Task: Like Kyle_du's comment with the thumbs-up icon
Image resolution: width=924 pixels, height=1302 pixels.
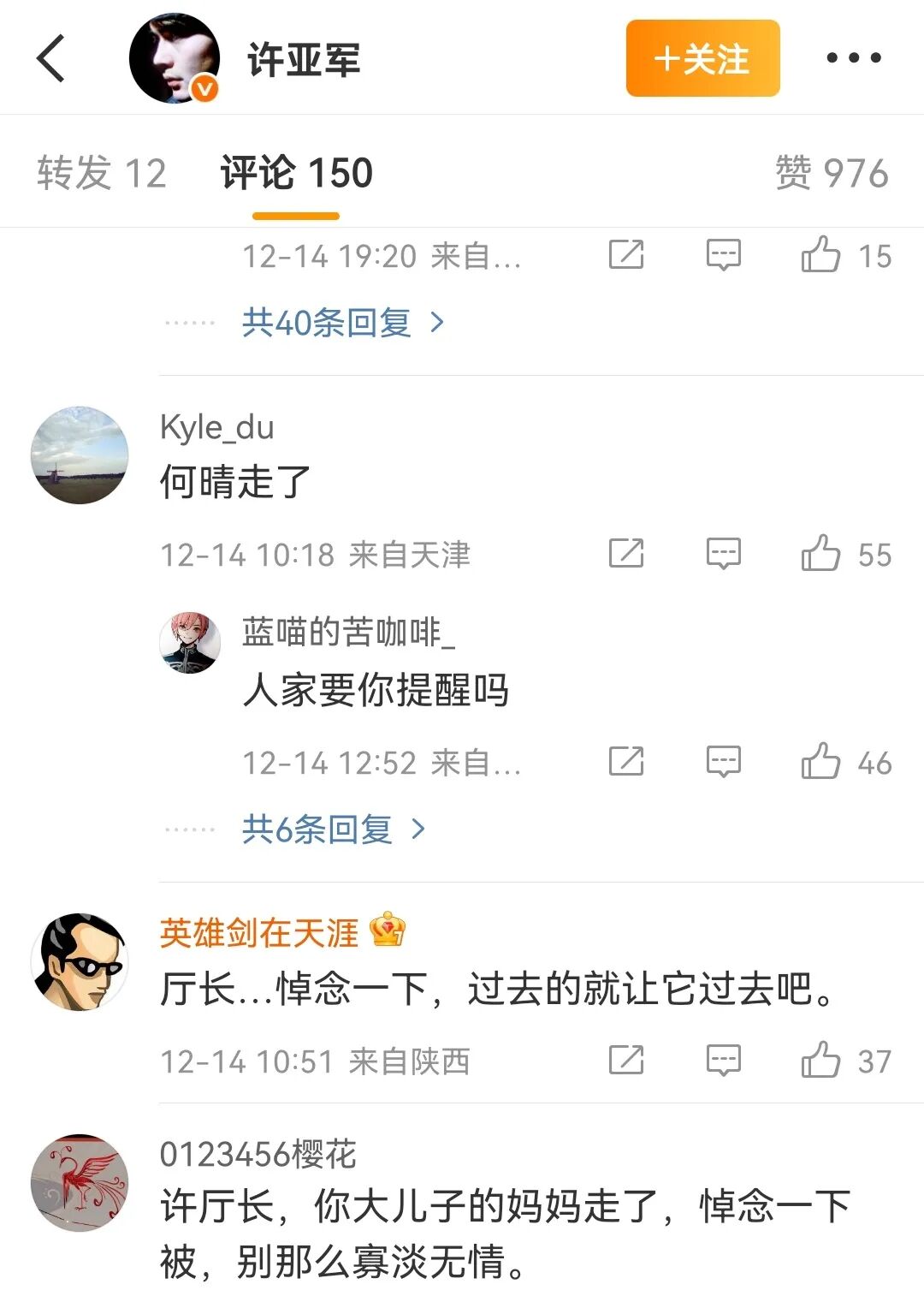Action: [824, 554]
